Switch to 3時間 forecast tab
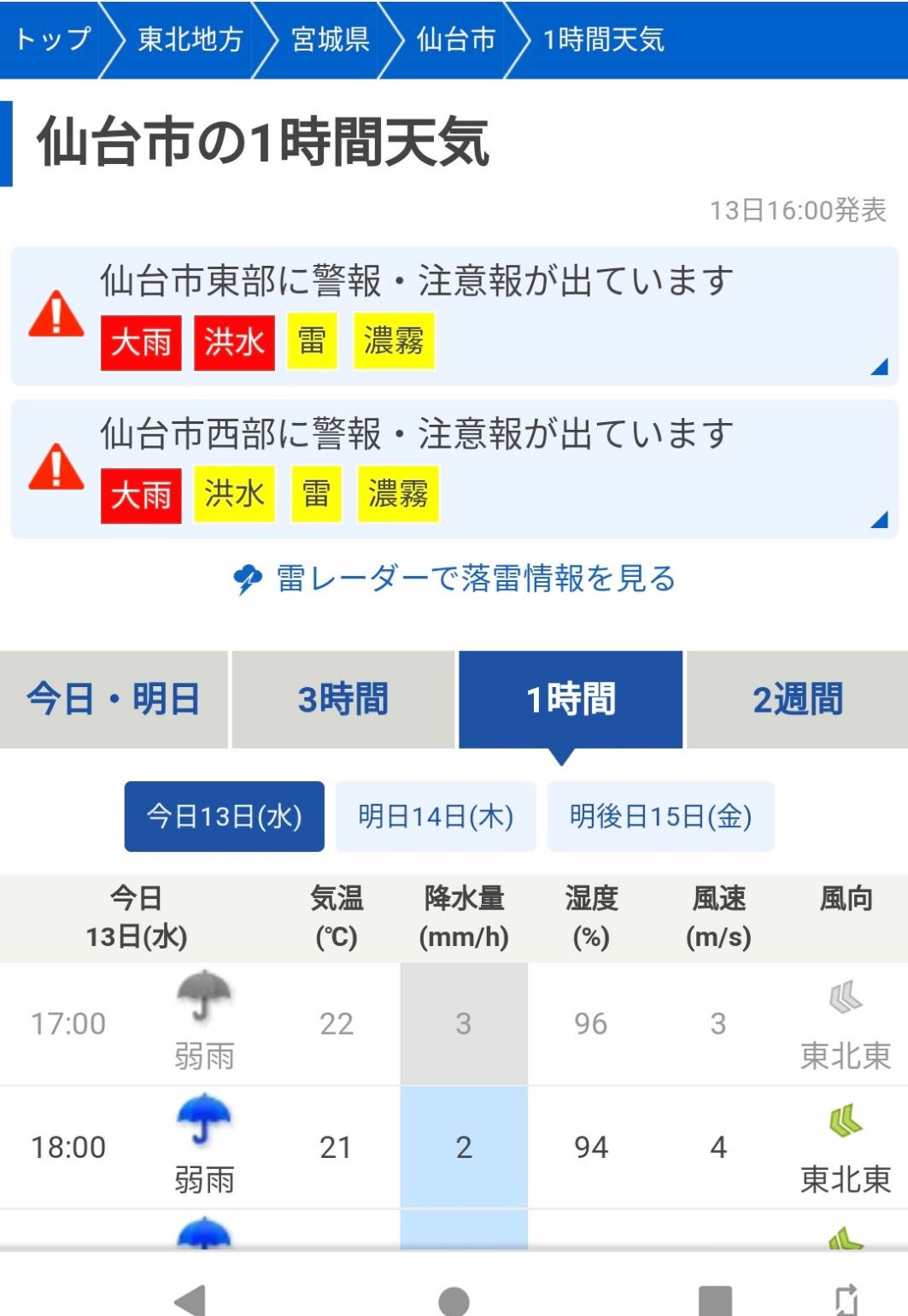This screenshot has height=1316, width=908. (x=343, y=699)
